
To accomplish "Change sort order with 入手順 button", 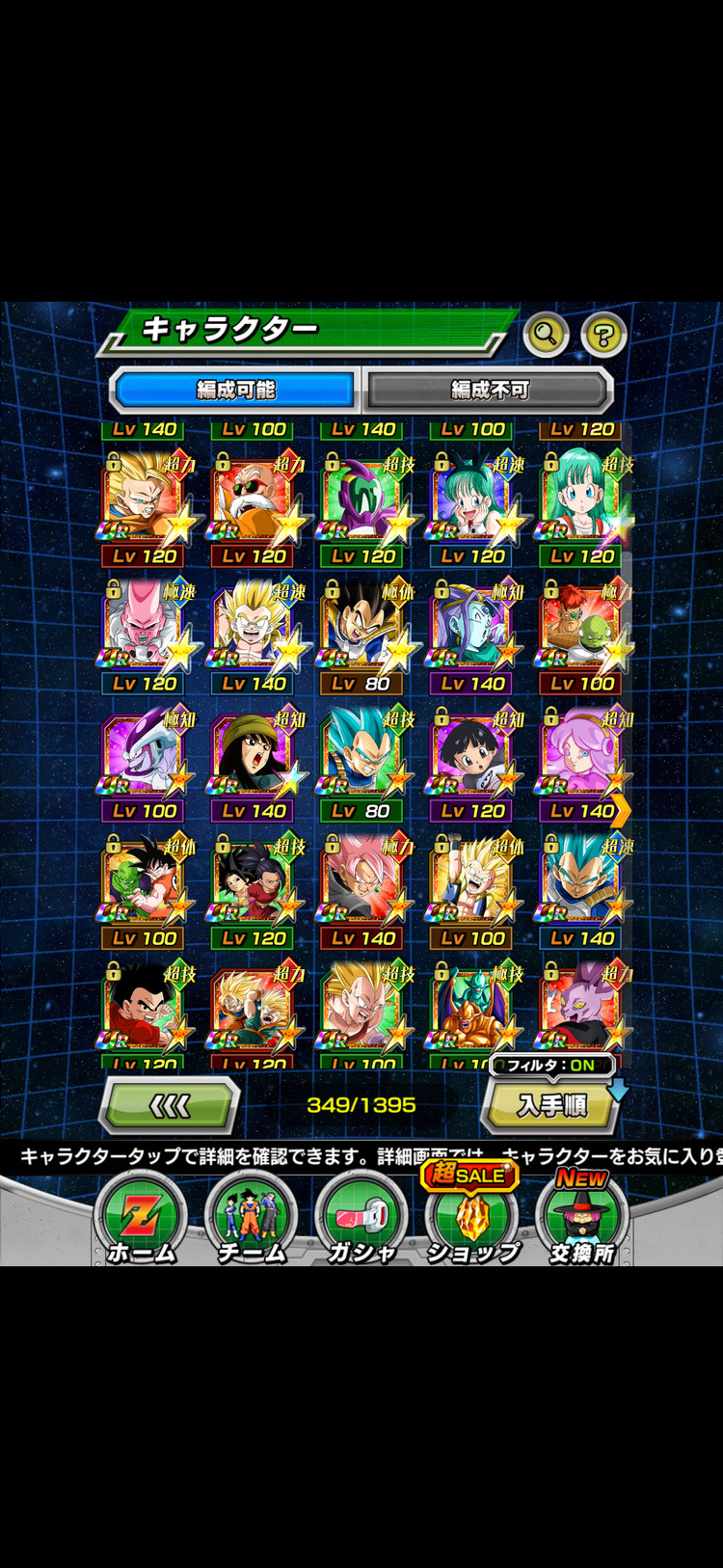I will (x=551, y=1106).
